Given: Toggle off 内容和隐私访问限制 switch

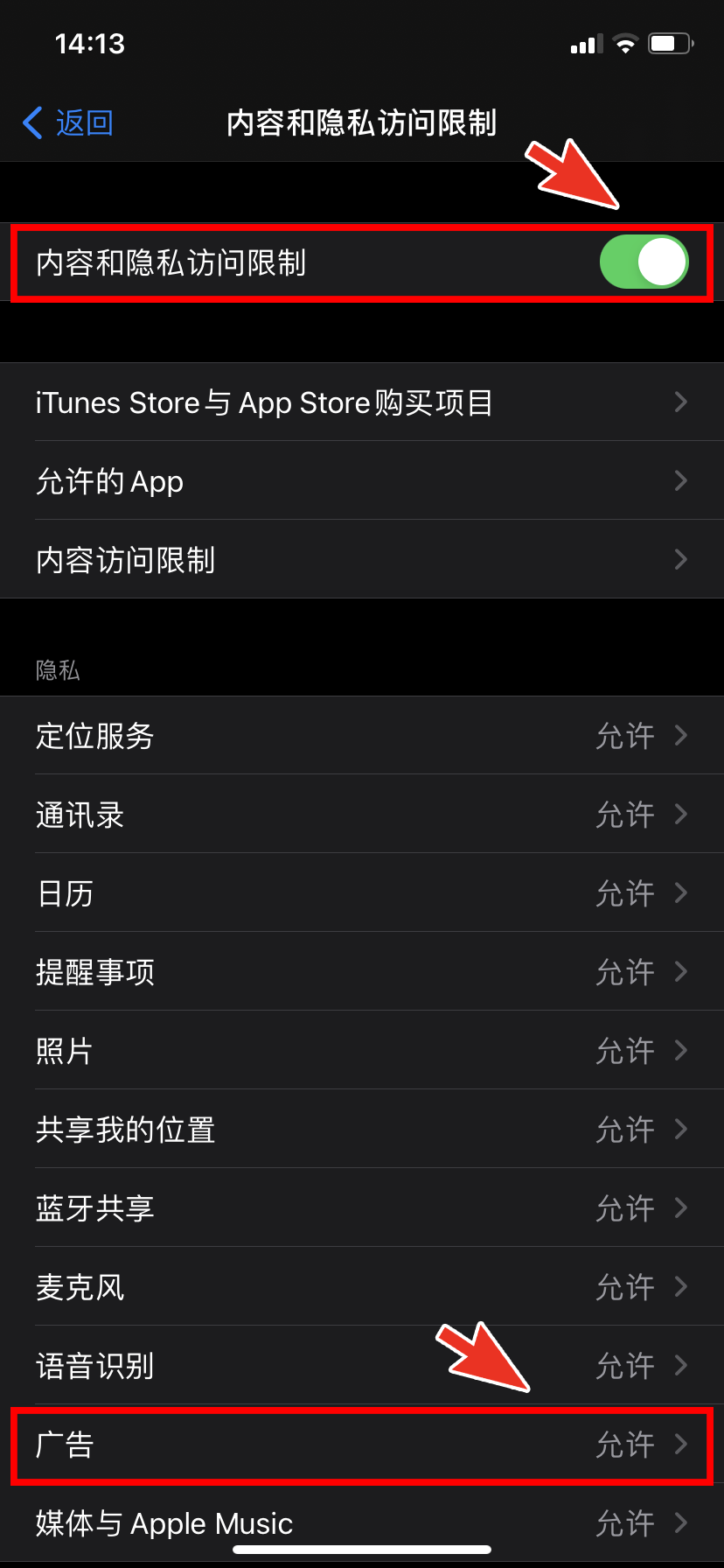Looking at the screenshot, I should 644,262.
